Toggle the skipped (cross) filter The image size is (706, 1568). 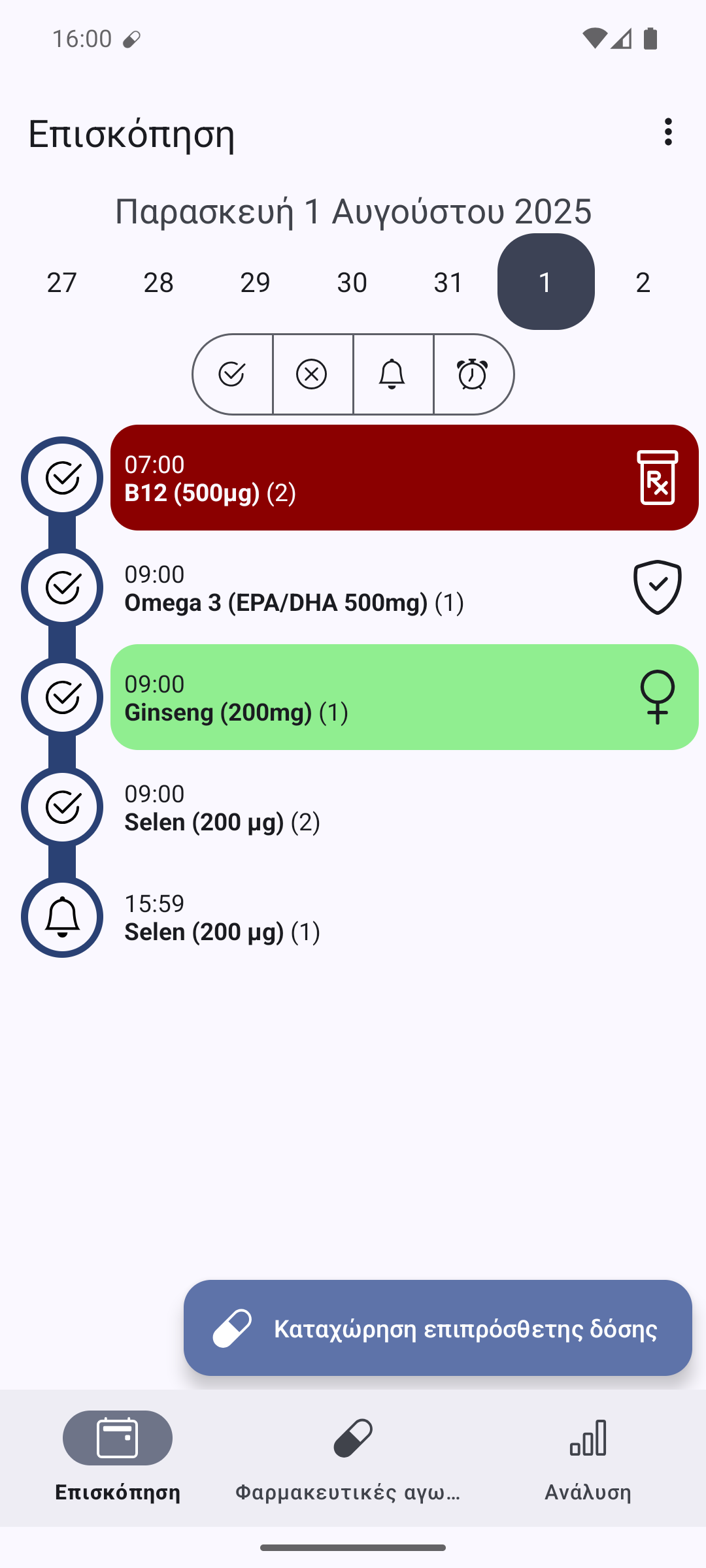pyautogui.click(x=312, y=374)
